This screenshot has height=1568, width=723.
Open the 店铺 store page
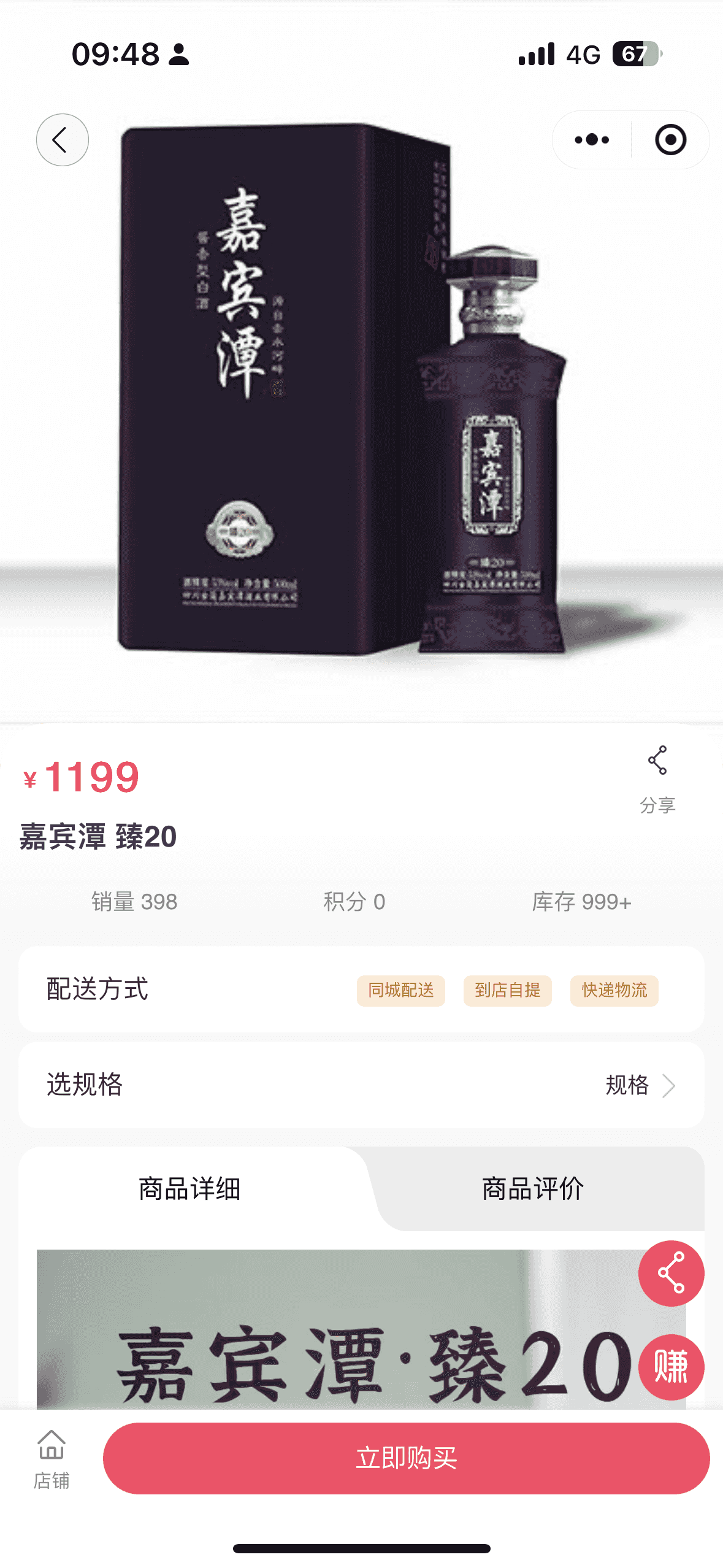[x=52, y=1459]
